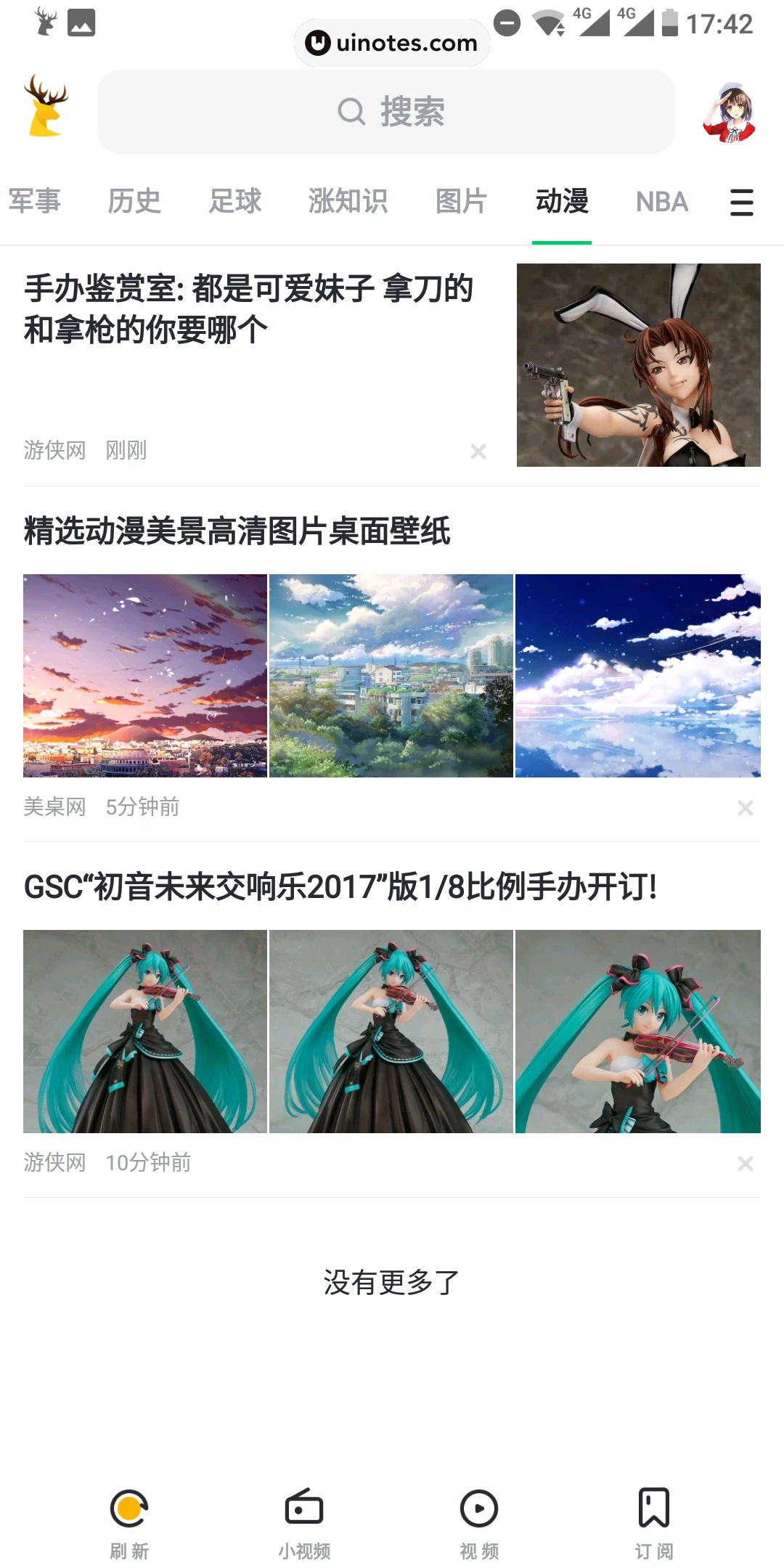Select the 涨知识 channel tab

point(347,202)
